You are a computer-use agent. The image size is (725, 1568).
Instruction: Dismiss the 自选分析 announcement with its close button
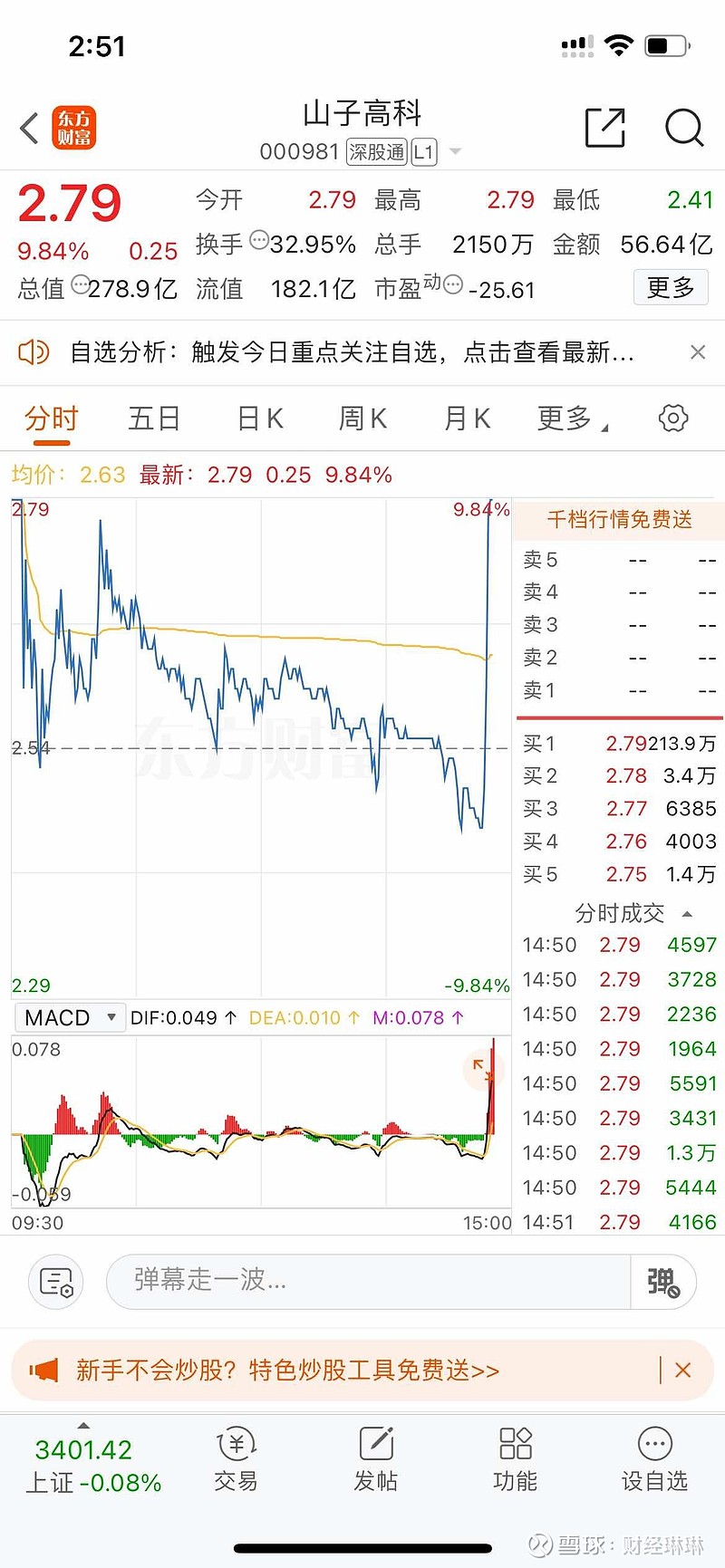(698, 351)
